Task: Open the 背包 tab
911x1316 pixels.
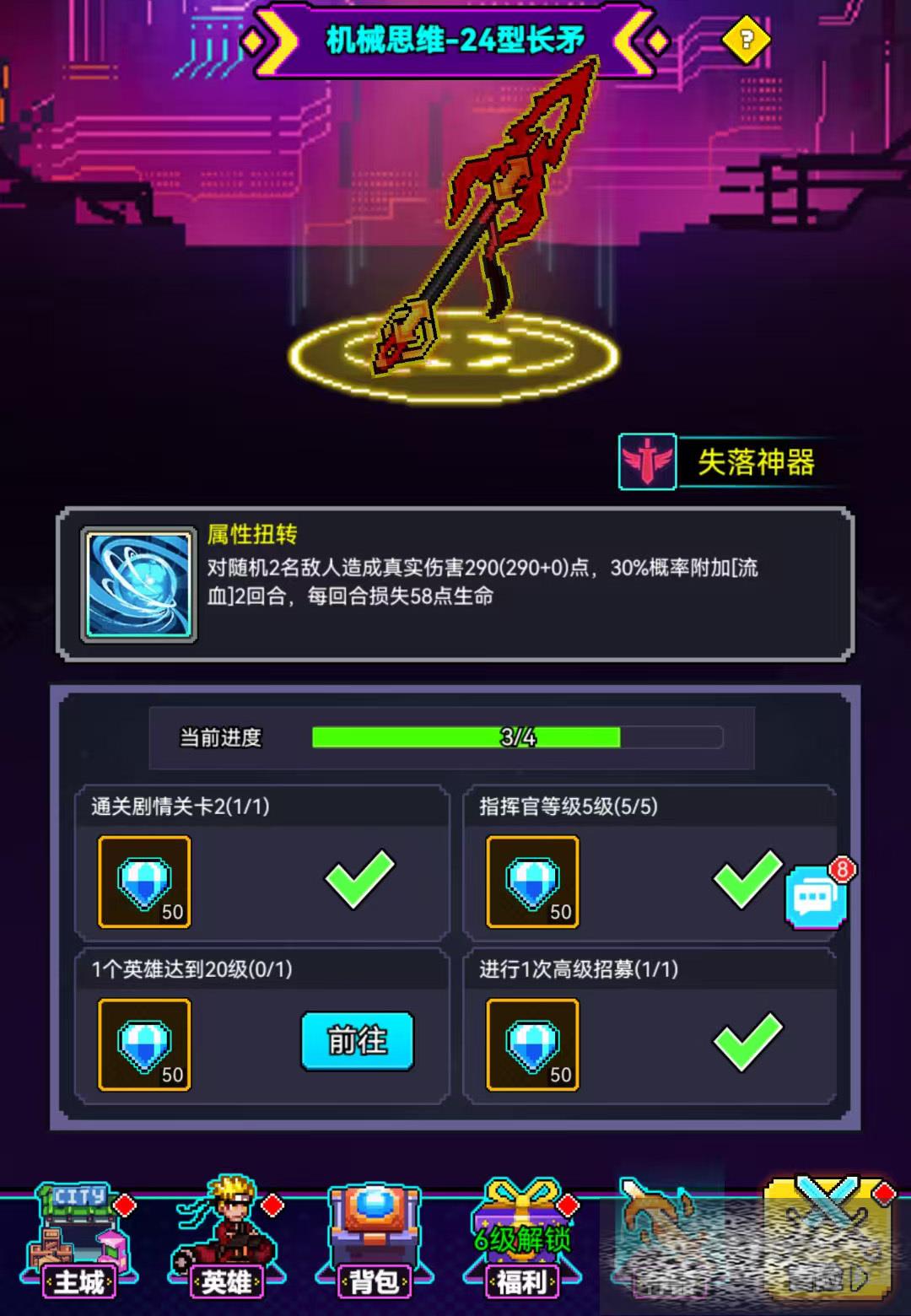Action: [374, 1242]
